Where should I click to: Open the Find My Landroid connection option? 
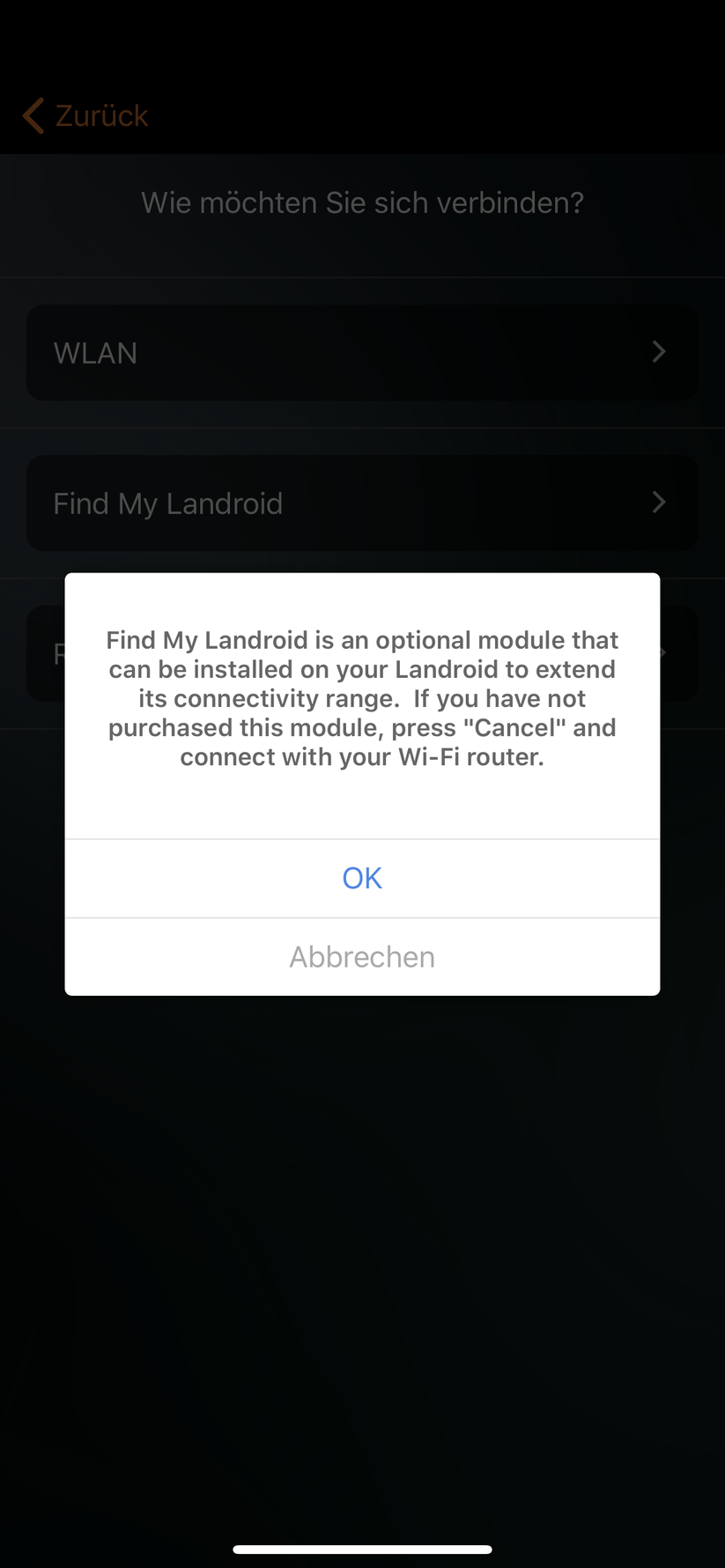[264, 503]
